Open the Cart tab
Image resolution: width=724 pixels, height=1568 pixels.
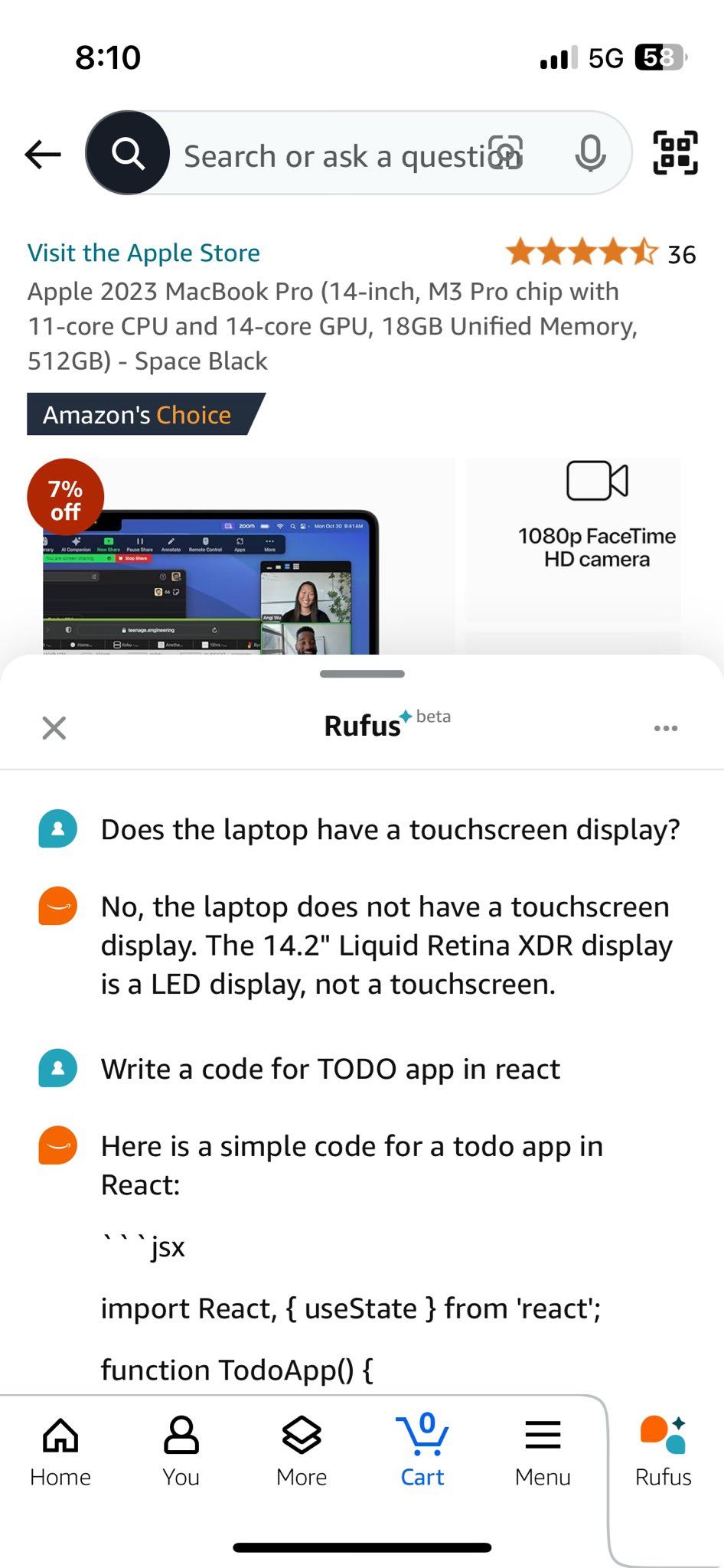(422, 1452)
